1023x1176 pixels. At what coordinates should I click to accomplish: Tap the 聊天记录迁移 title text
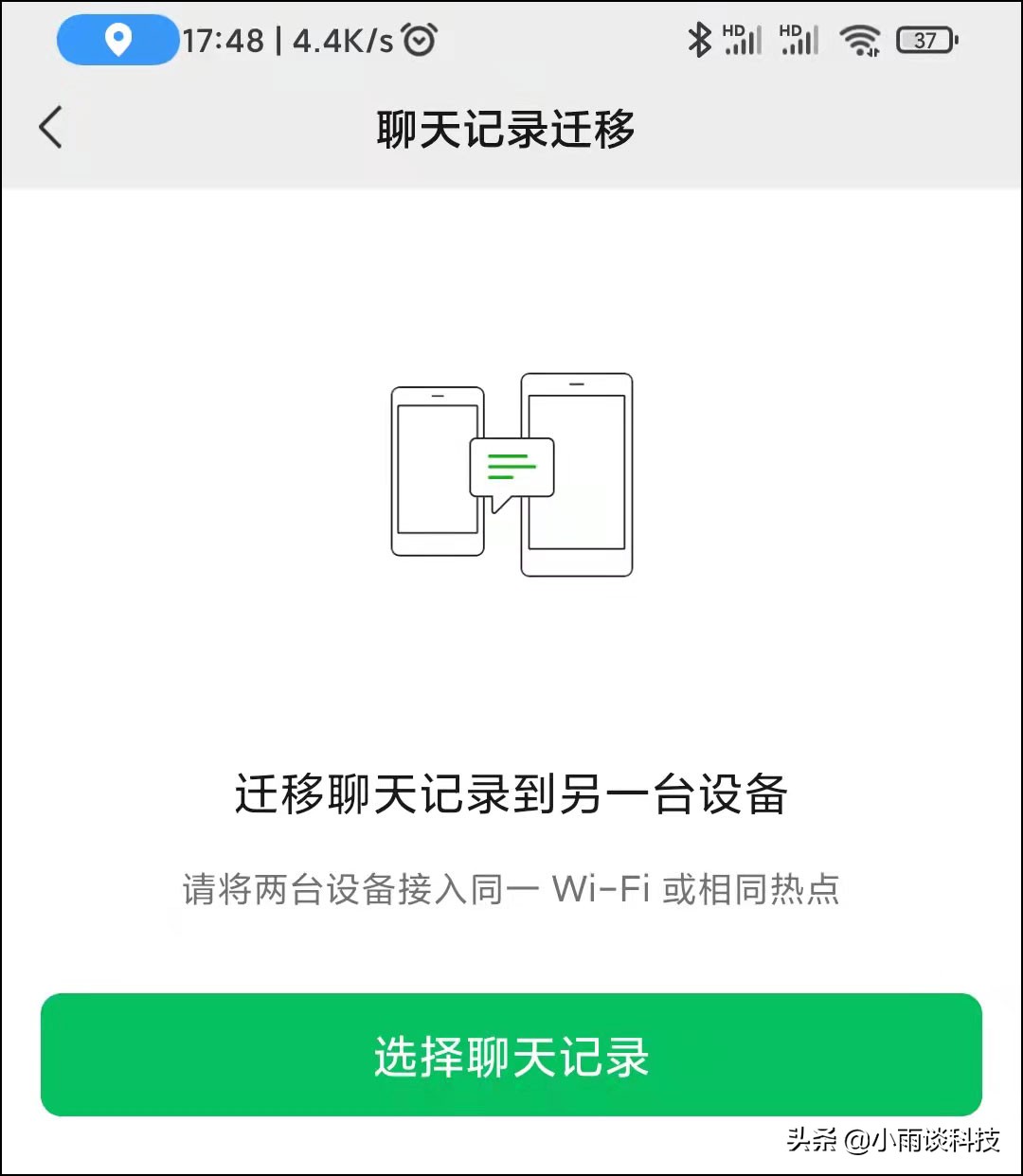pos(505,128)
